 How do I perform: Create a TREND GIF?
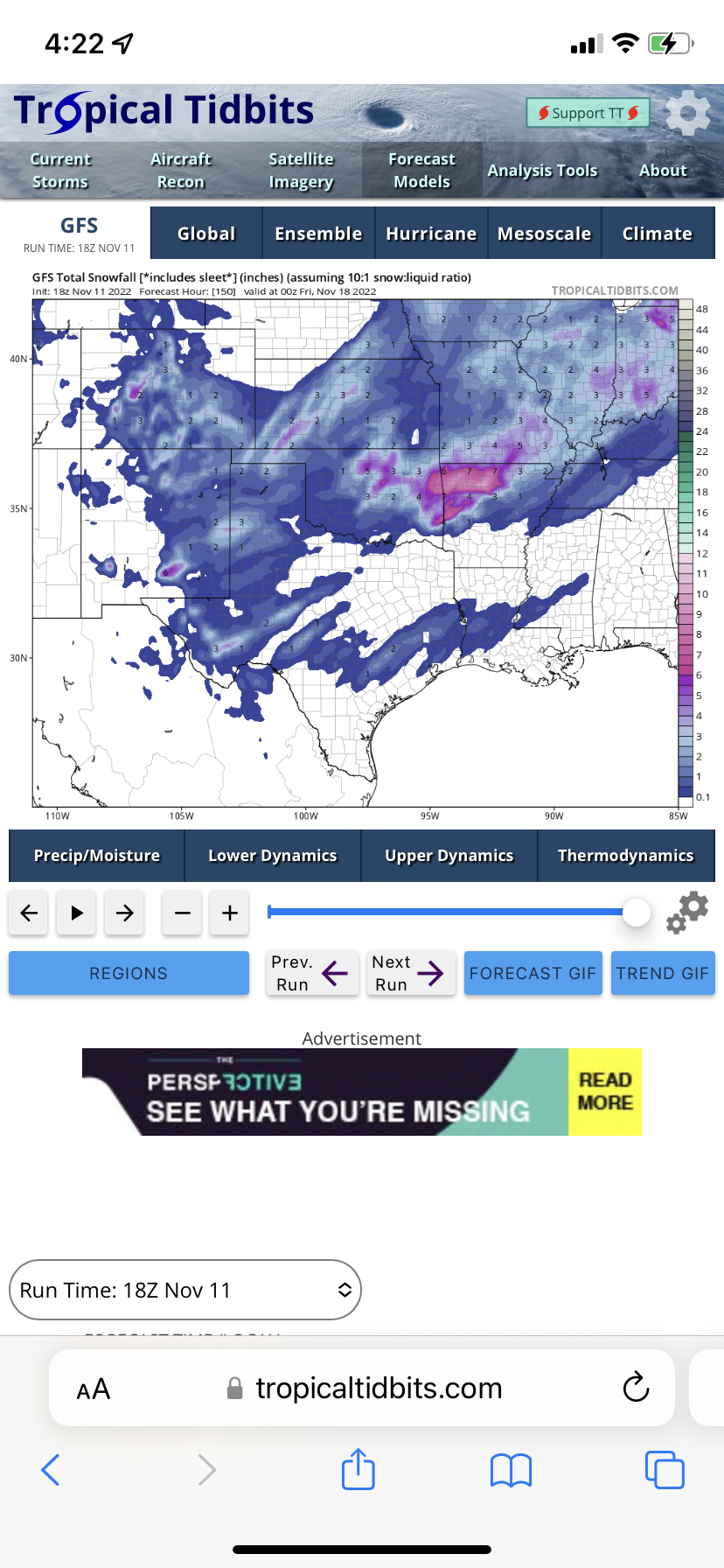coord(662,973)
